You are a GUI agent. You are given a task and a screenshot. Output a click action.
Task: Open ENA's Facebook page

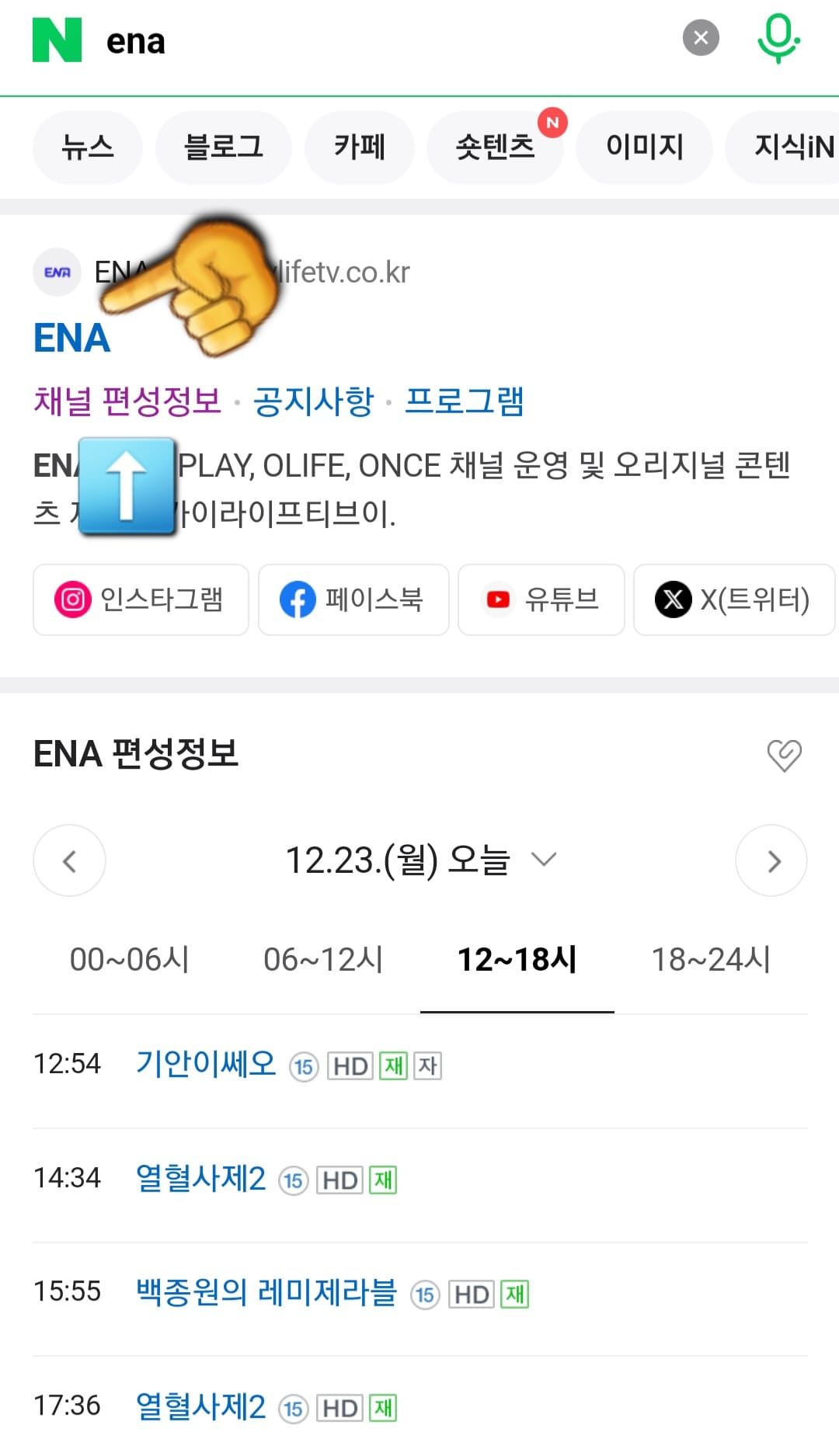pyautogui.click(x=353, y=599)
